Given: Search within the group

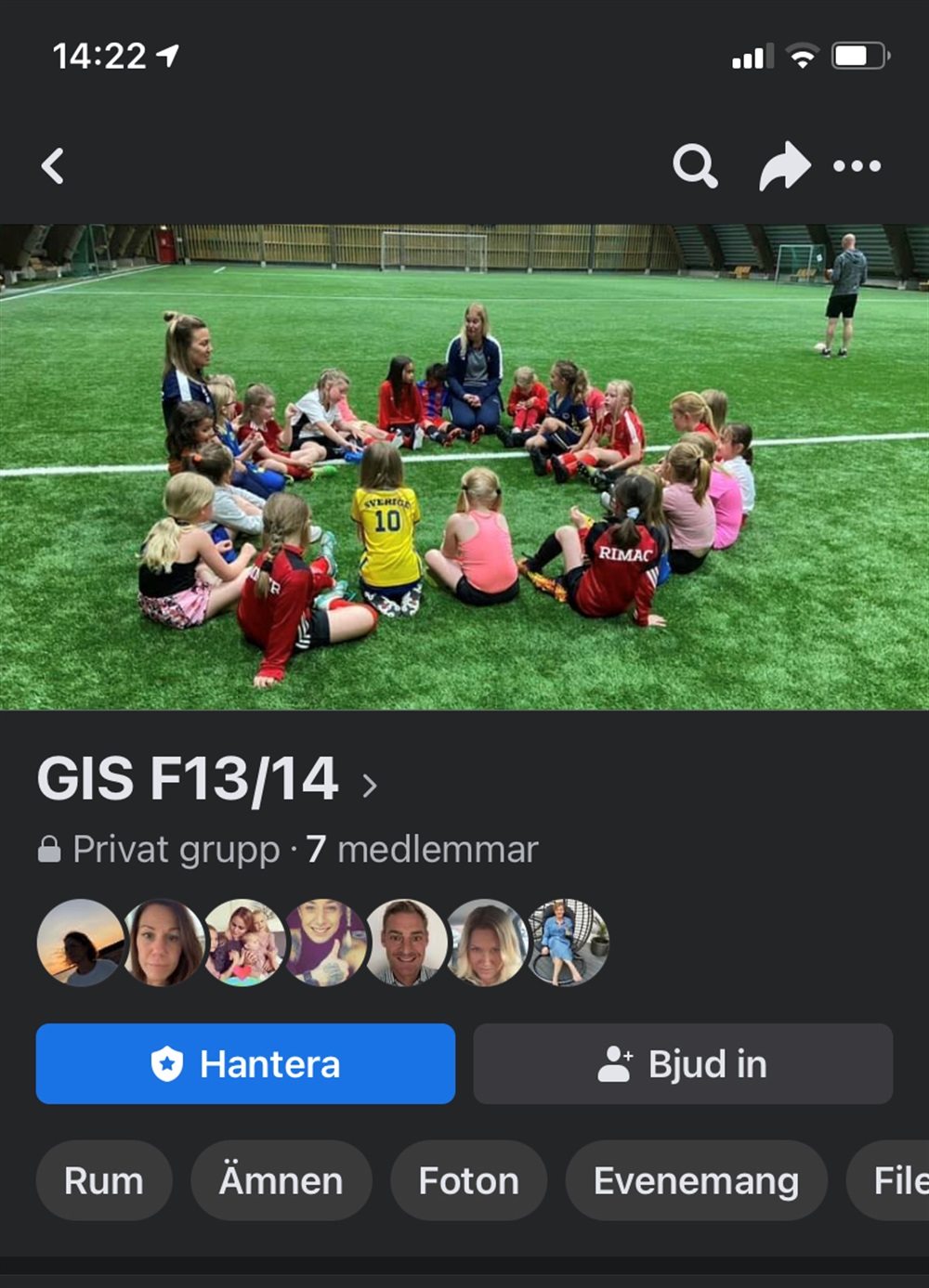Looking at the screenshot, I should [x=695, y=167].
